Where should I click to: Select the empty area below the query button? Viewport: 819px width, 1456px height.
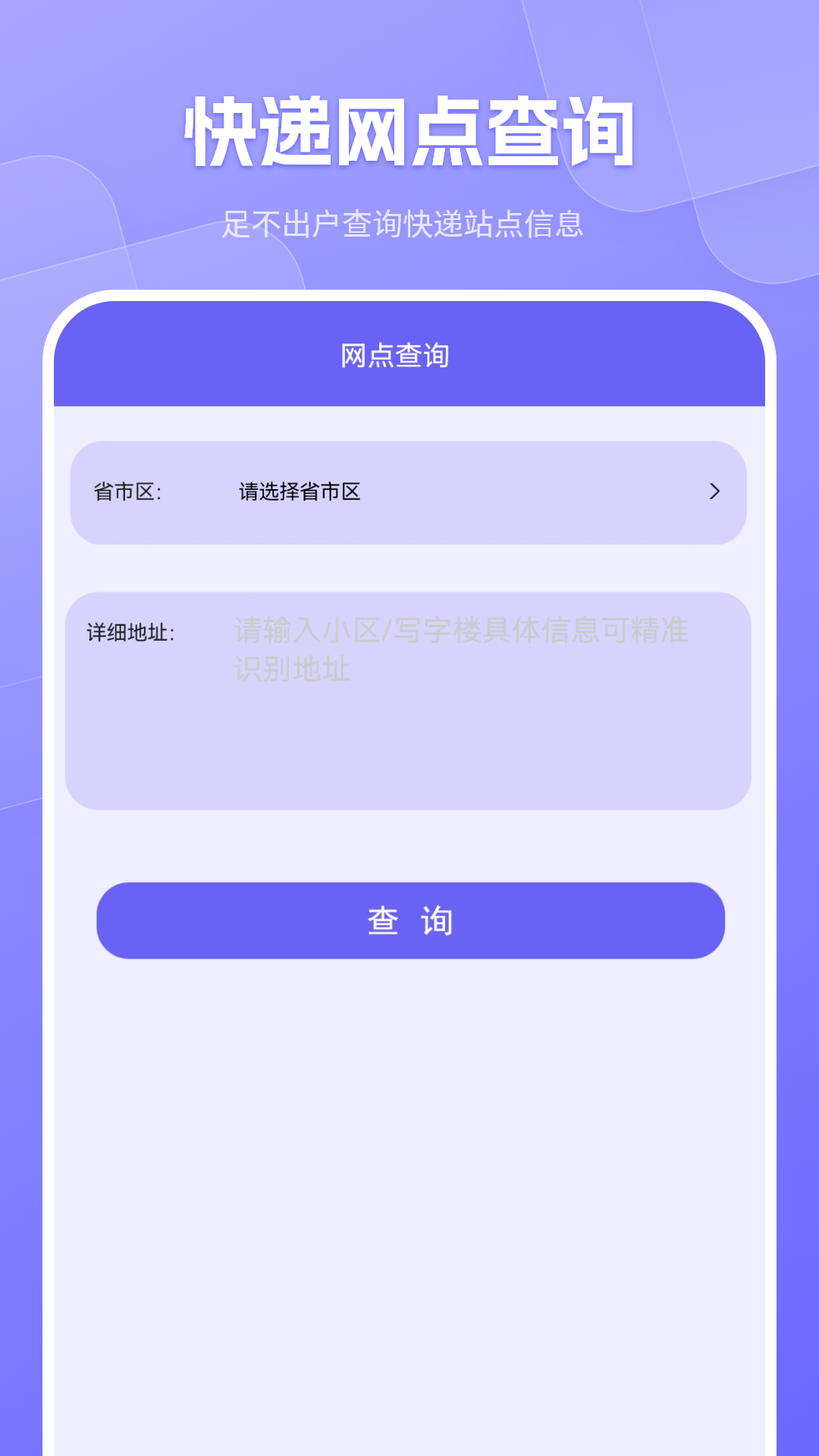click(x=409, y=1175)
